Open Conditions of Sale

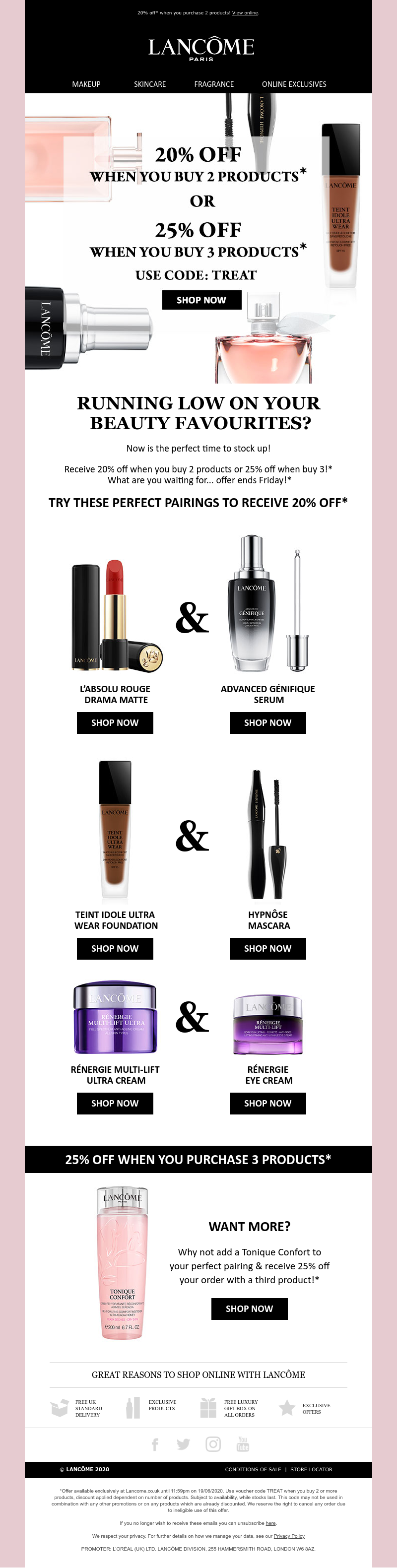[x=253, y=1469]
